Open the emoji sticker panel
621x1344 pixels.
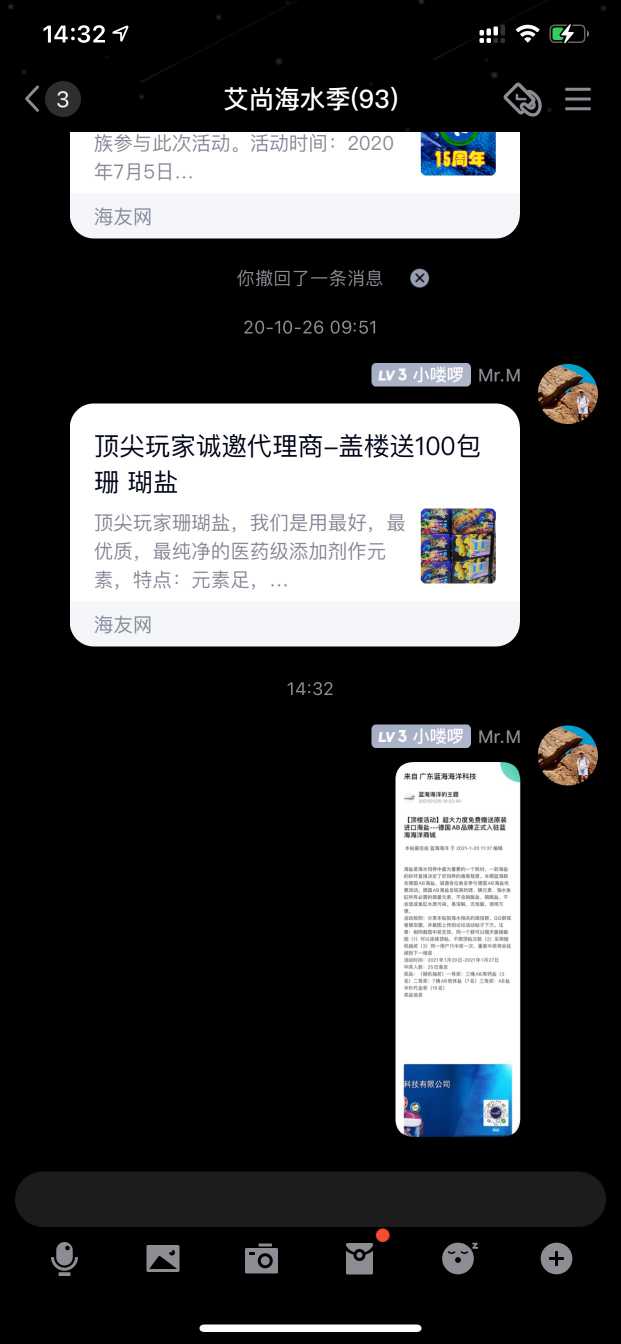point(458,1258)
